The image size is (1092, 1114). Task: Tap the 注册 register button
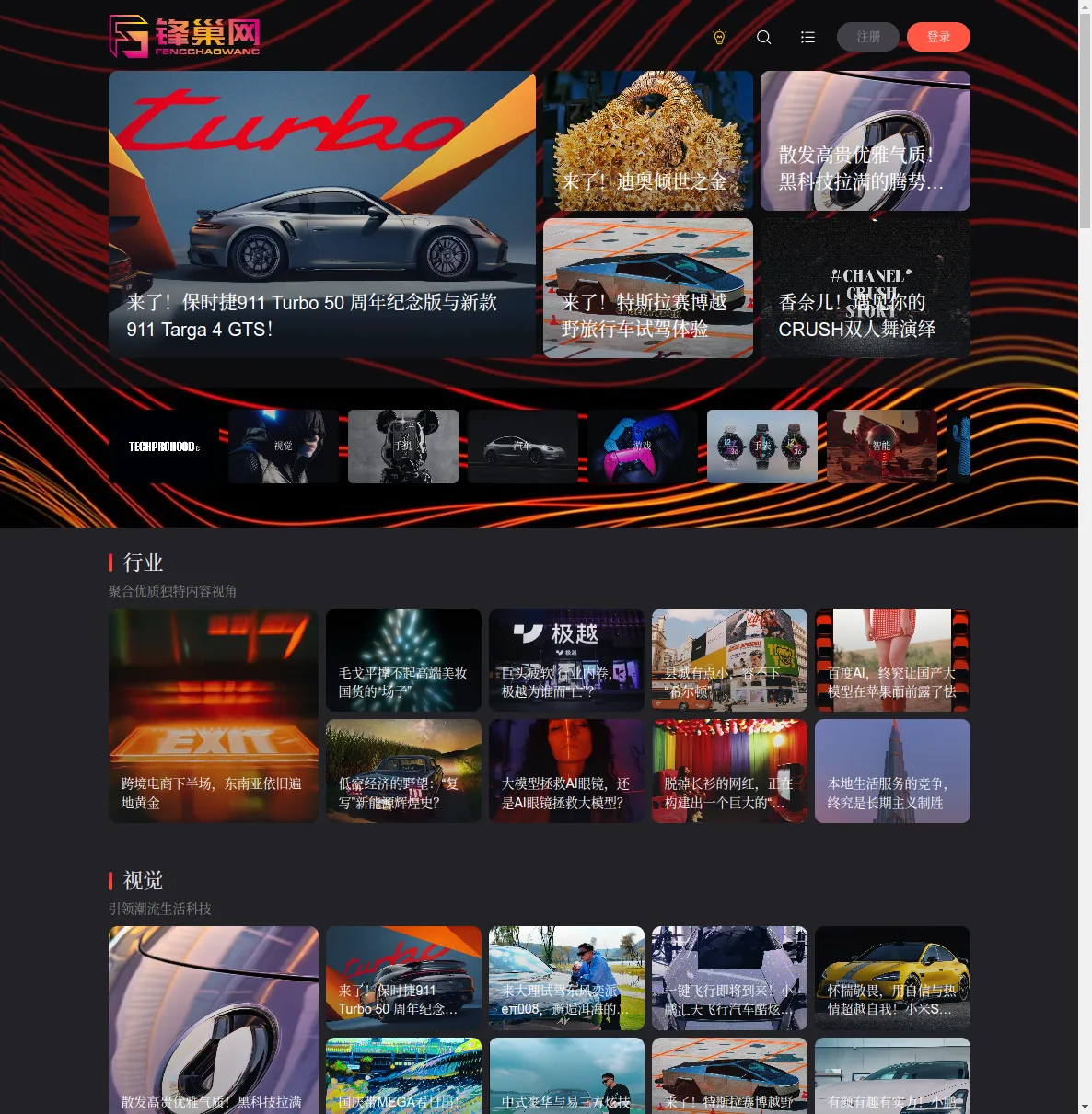(x=867, y=37)
